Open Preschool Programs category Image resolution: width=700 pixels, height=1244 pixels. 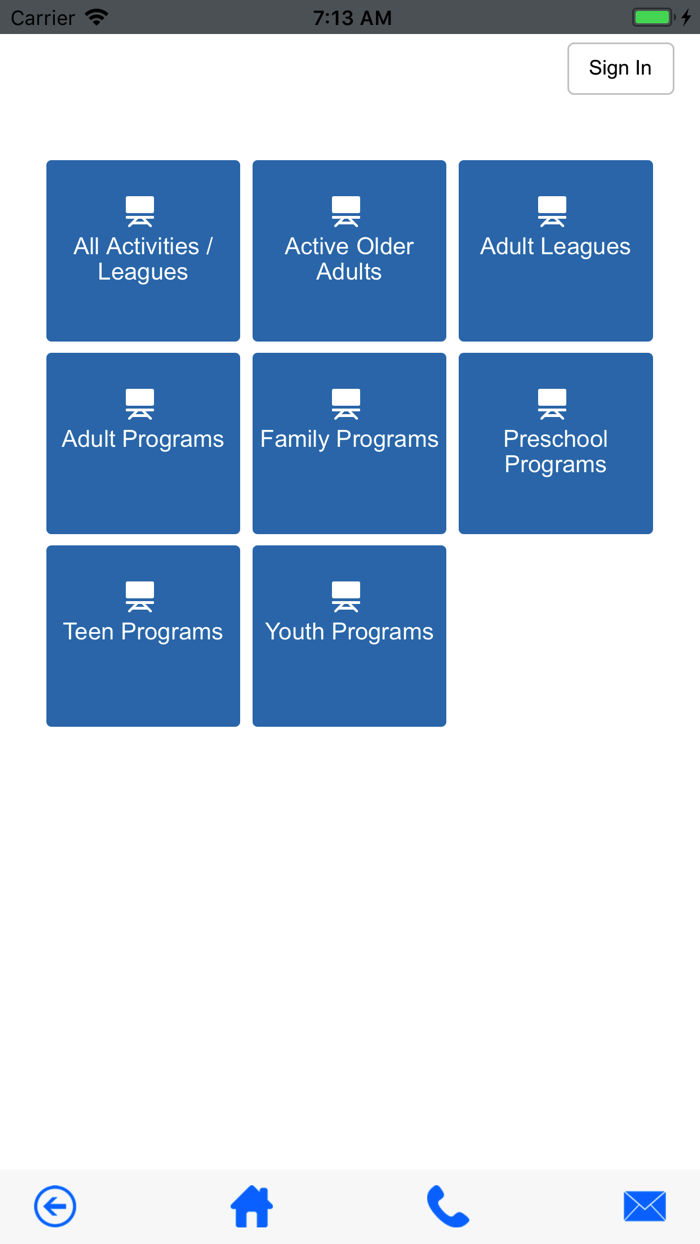point(555,443)
